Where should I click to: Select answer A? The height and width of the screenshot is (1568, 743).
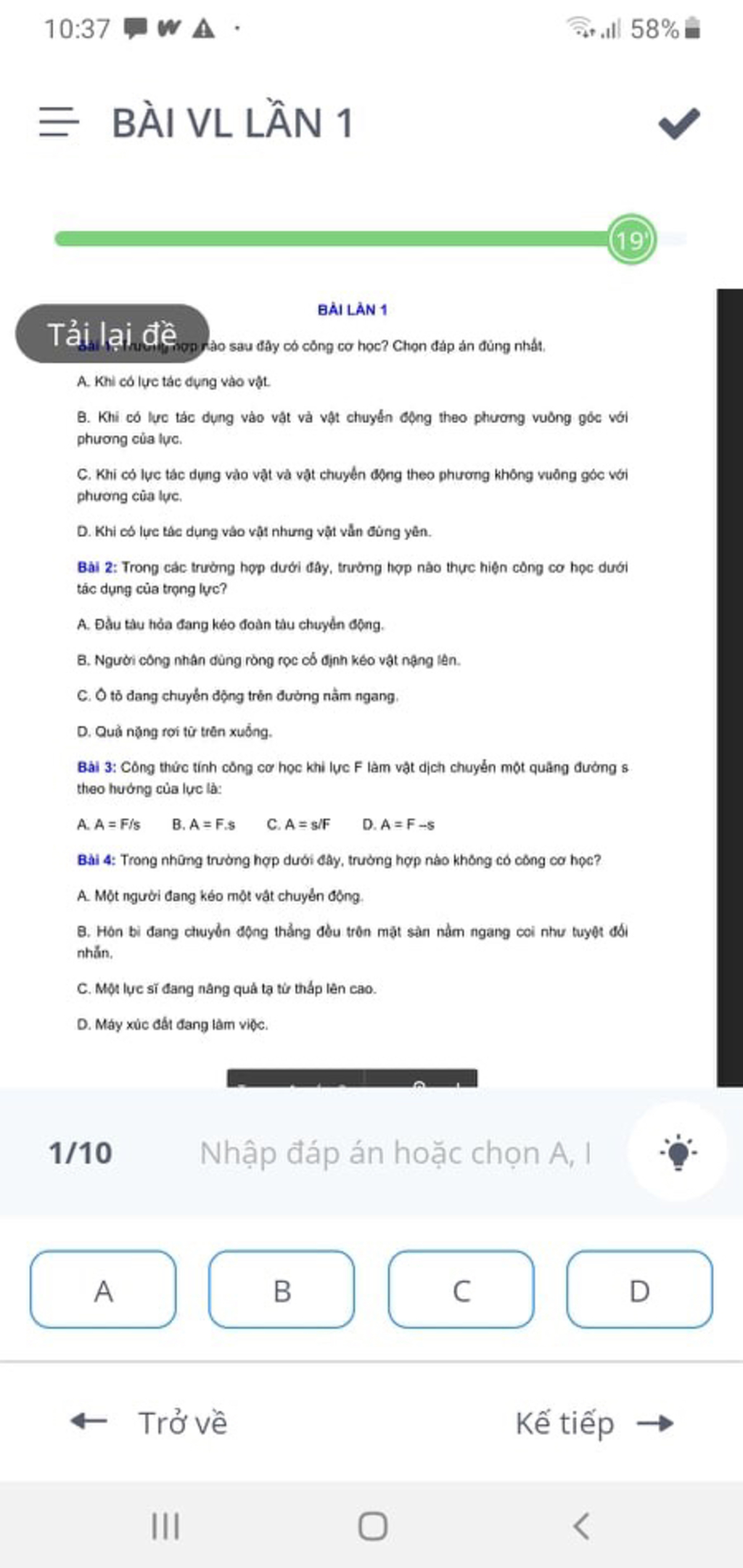tap(103, 1291)
